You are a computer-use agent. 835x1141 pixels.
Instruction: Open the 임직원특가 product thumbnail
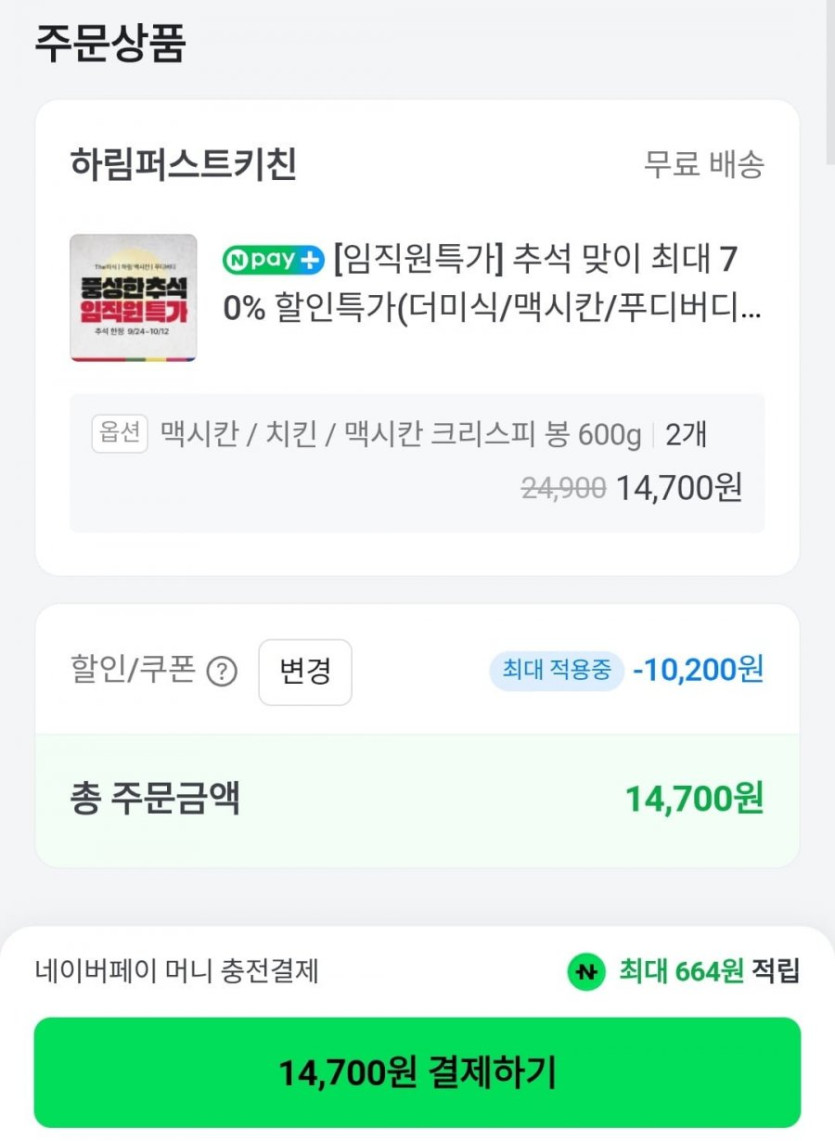coord(133,298)
